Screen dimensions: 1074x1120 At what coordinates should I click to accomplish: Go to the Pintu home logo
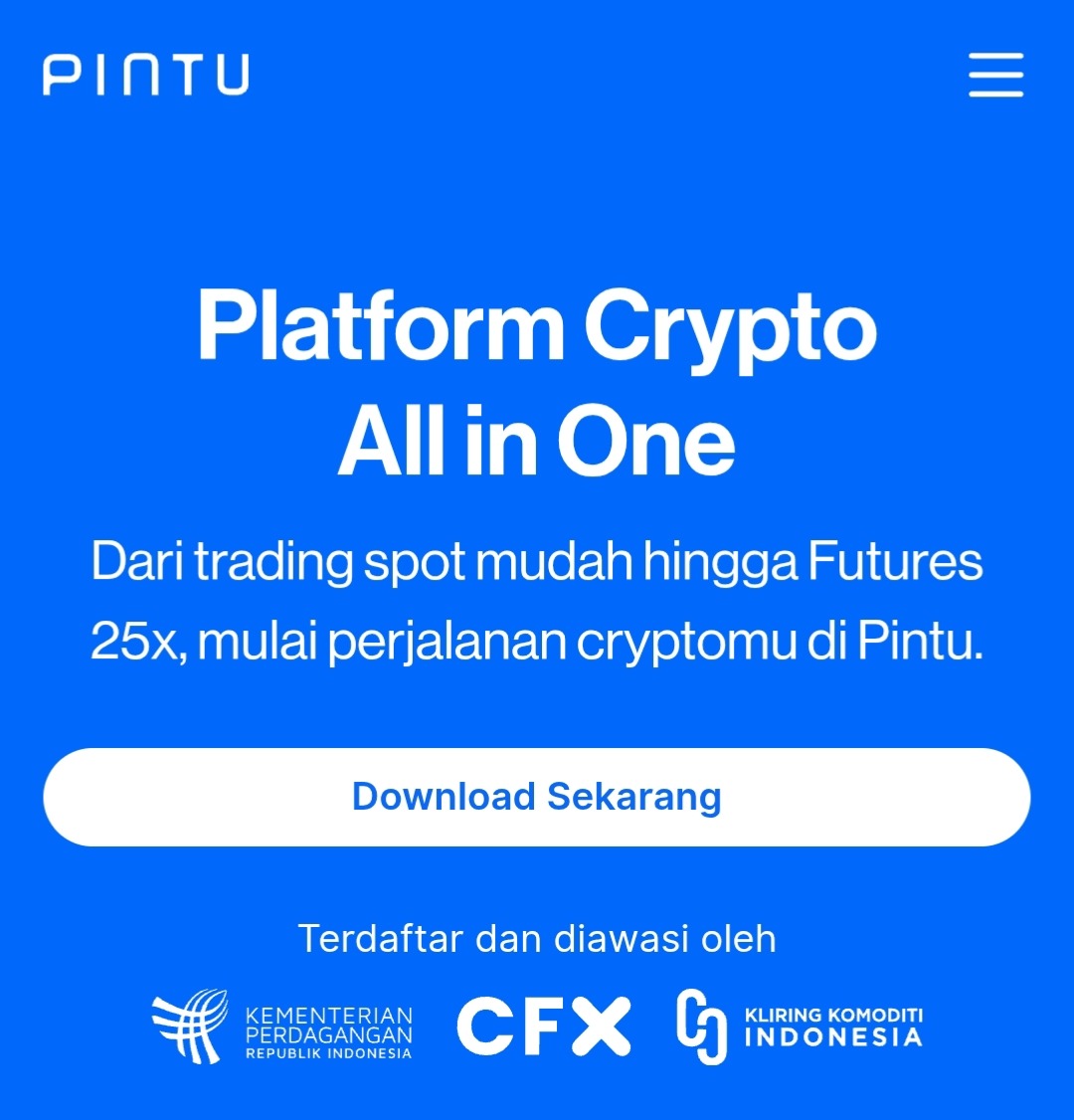pyautogui.click(x=146, y=76)
